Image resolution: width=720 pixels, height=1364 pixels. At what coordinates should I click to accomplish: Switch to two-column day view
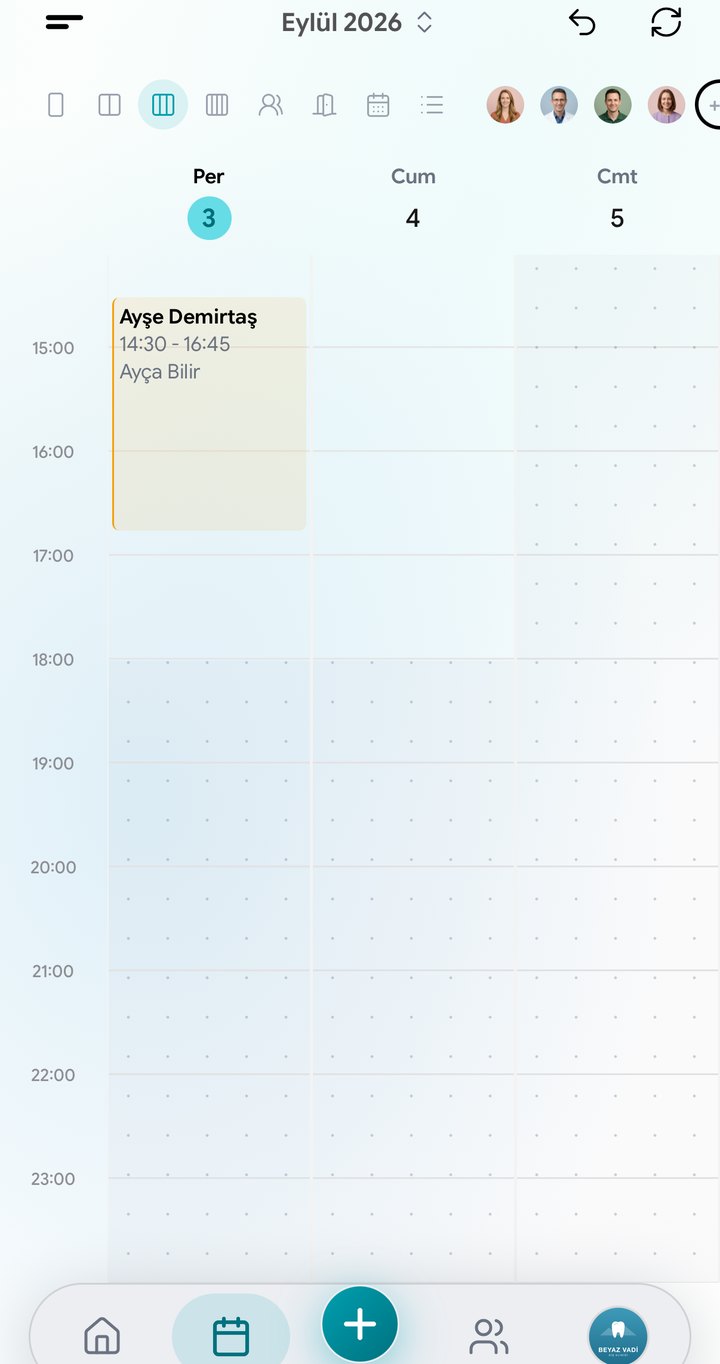tap(110, 105)
